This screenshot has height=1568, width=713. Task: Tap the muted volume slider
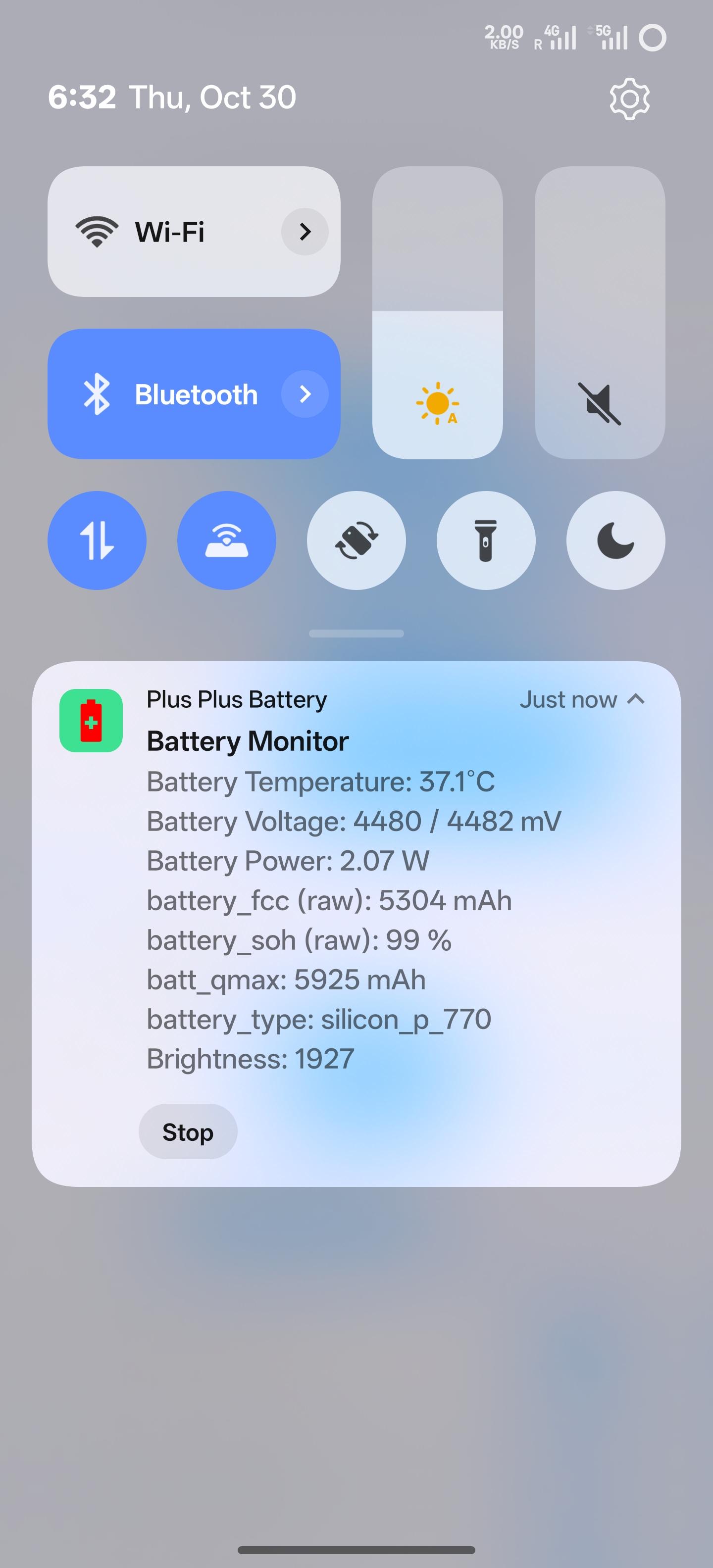click(x=600, y=312)
